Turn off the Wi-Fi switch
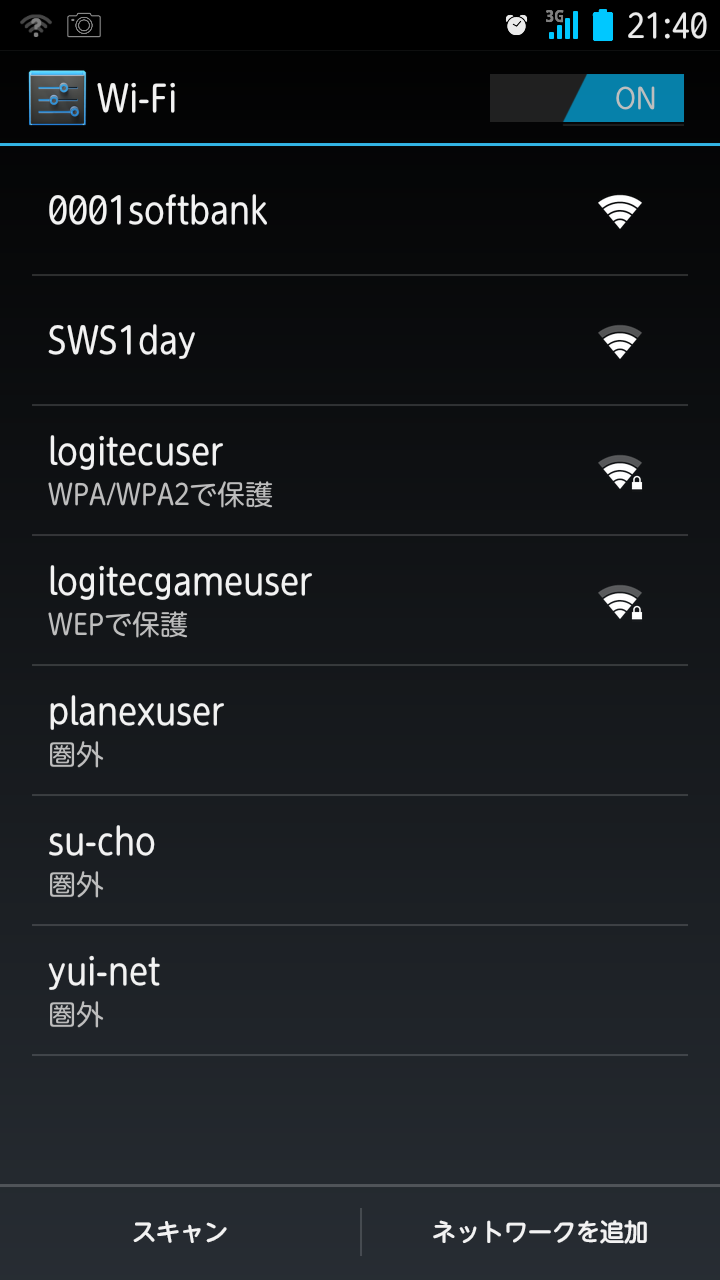Screen dimensions: 720x1280 587,99
